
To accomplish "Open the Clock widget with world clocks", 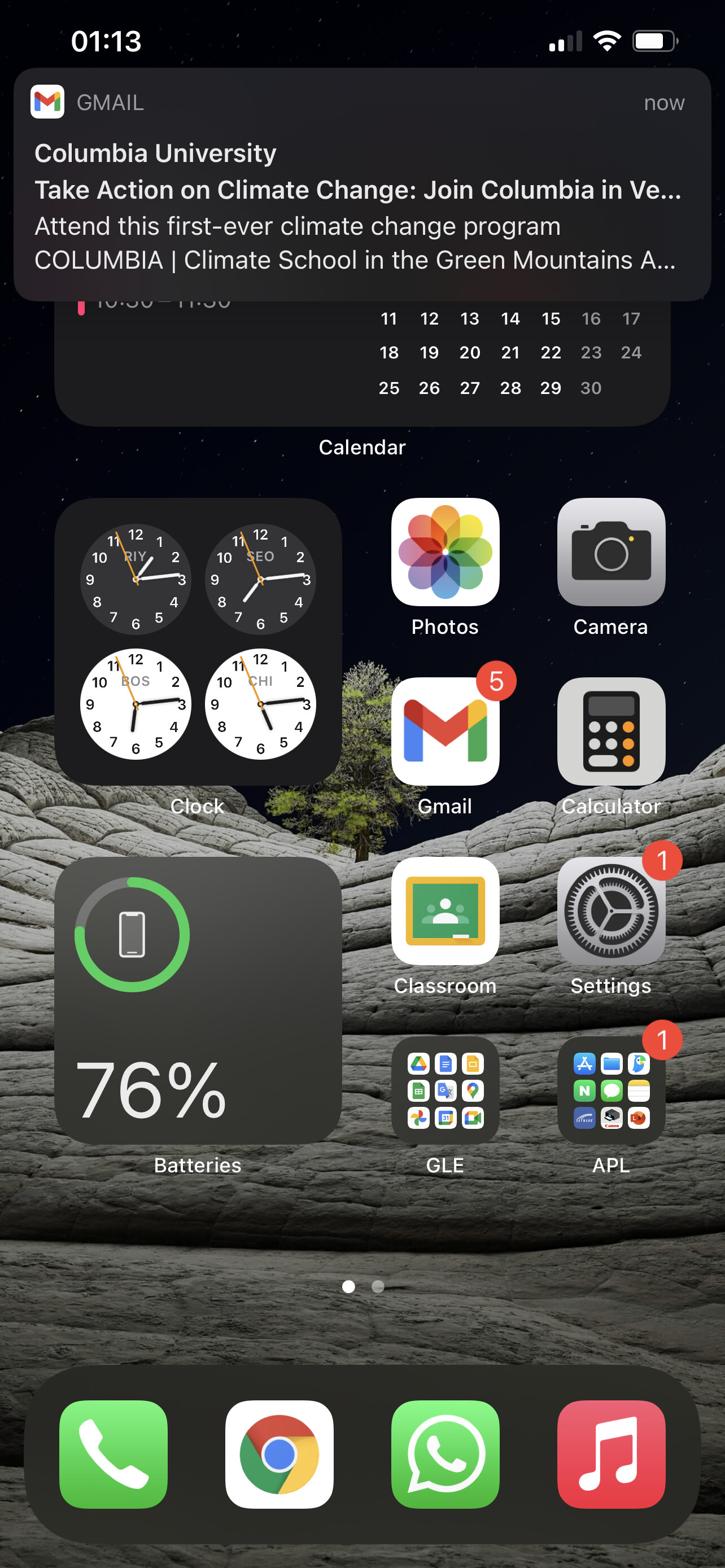I will (198, 642).
